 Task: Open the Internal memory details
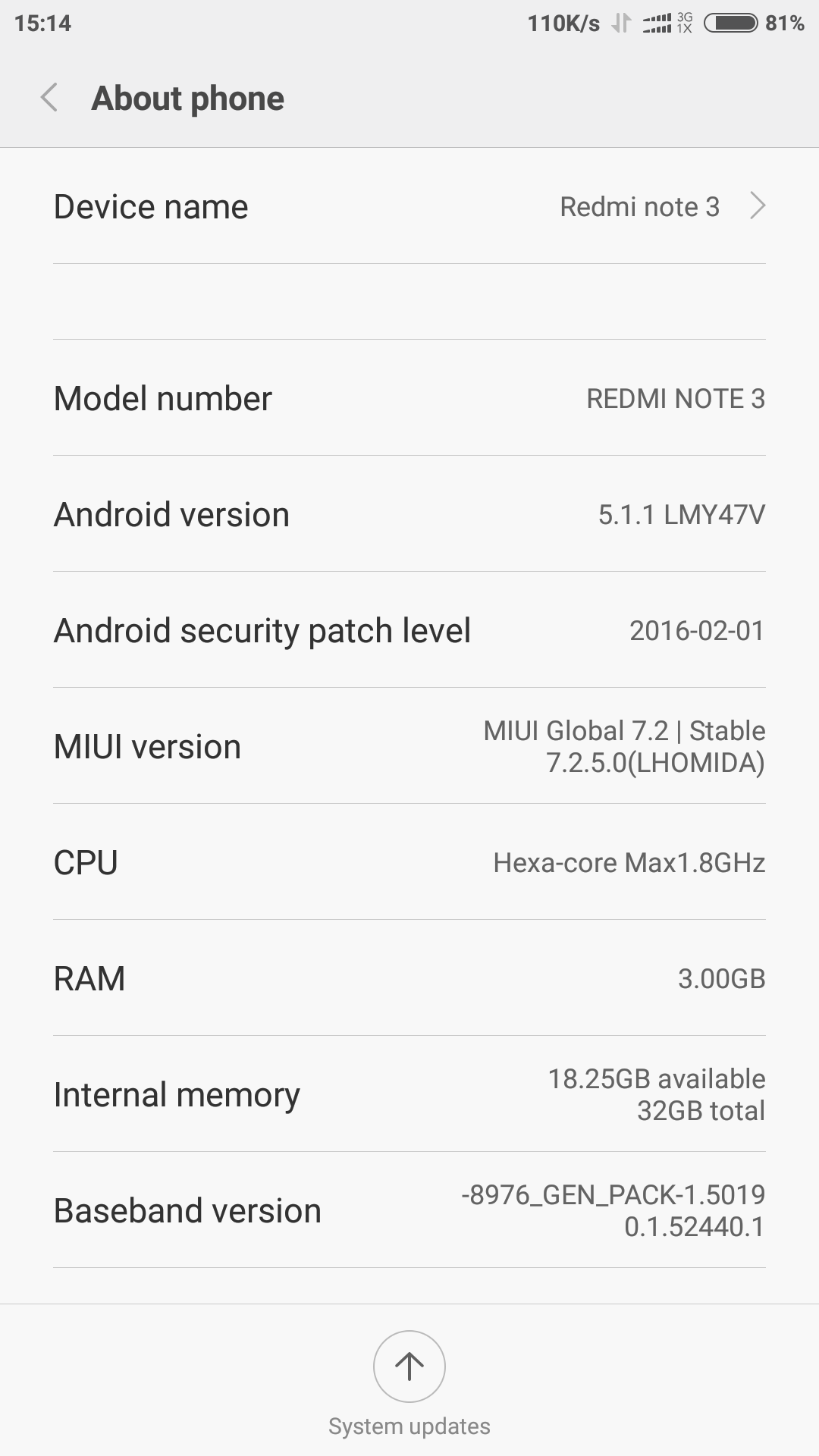[x=409, y=1094]
